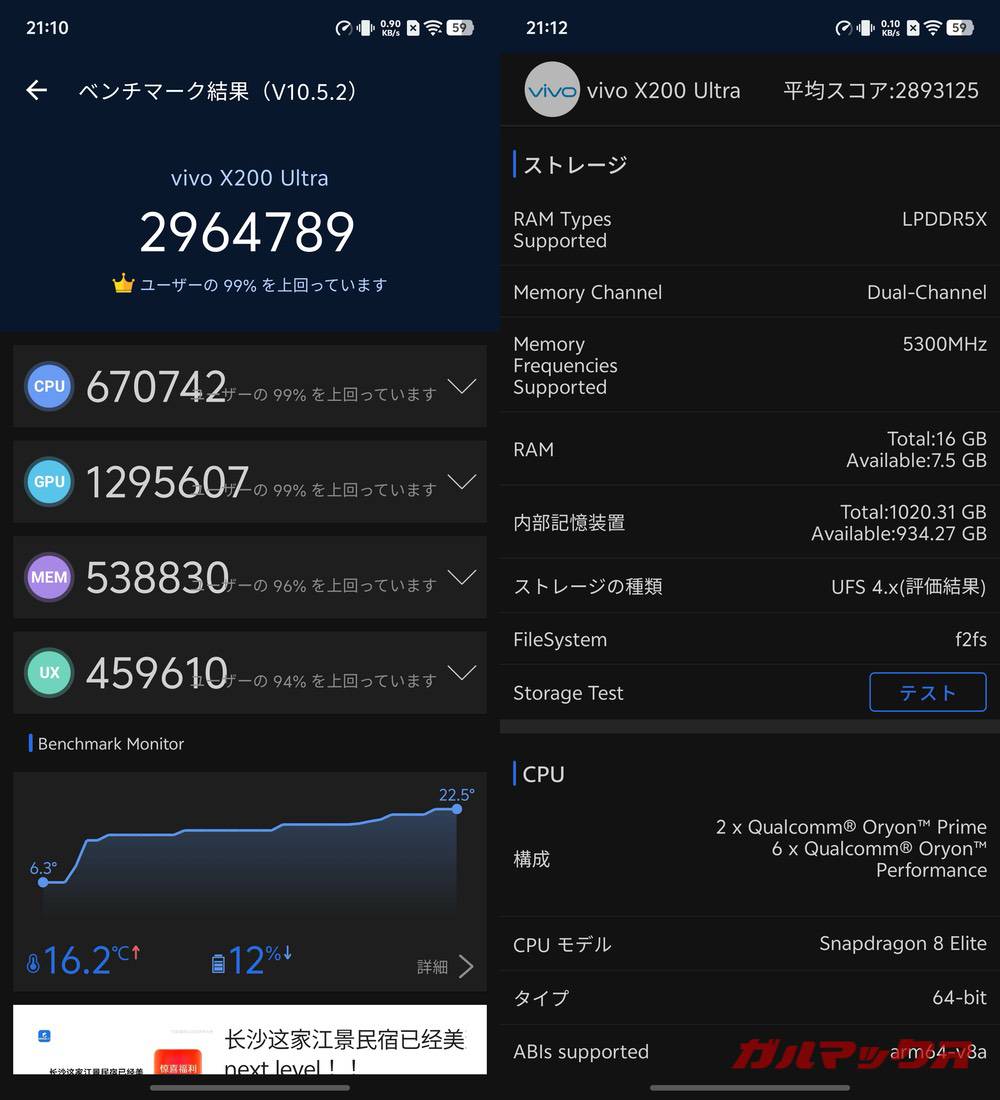Image resolution: width=1000 pixels, height=1100 pixels.
Task: Select the MEM score icon
Action: (x=49, y=577)
